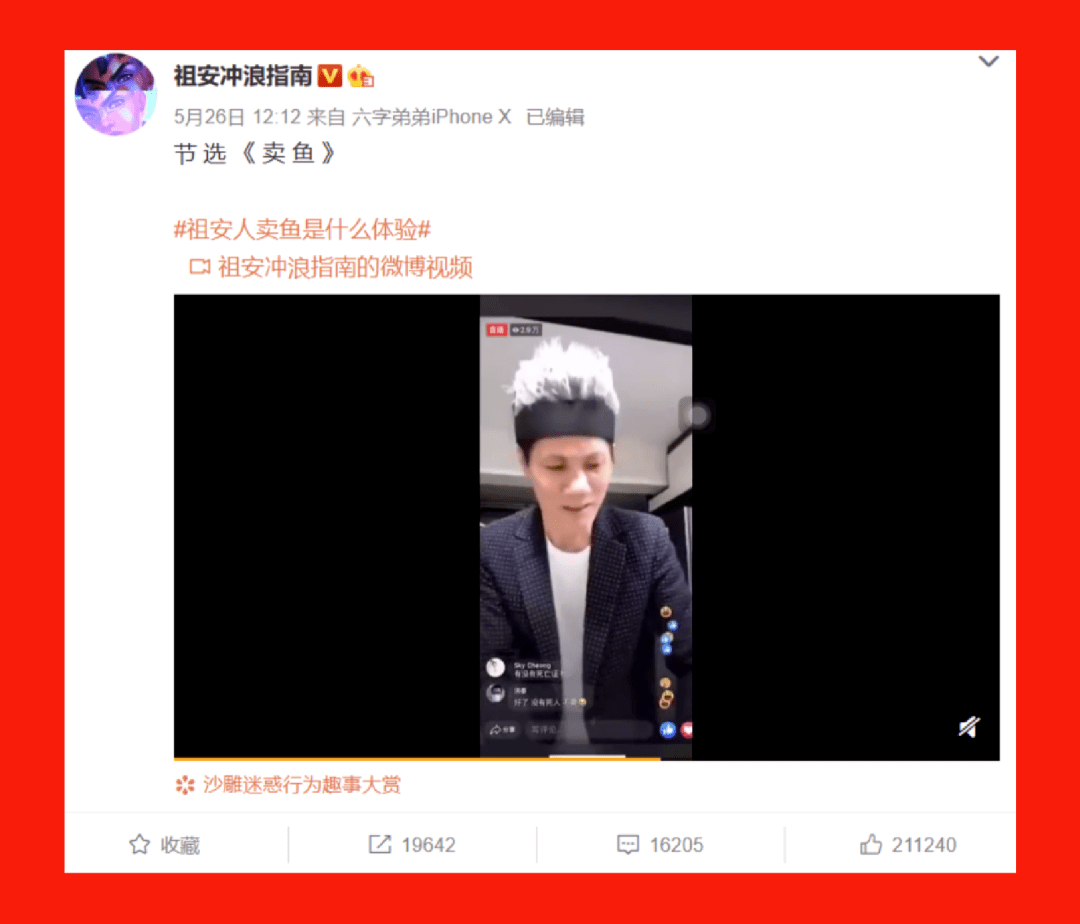
Task: Repost this post with 19642 shares
Action: (x=412, y=845)
